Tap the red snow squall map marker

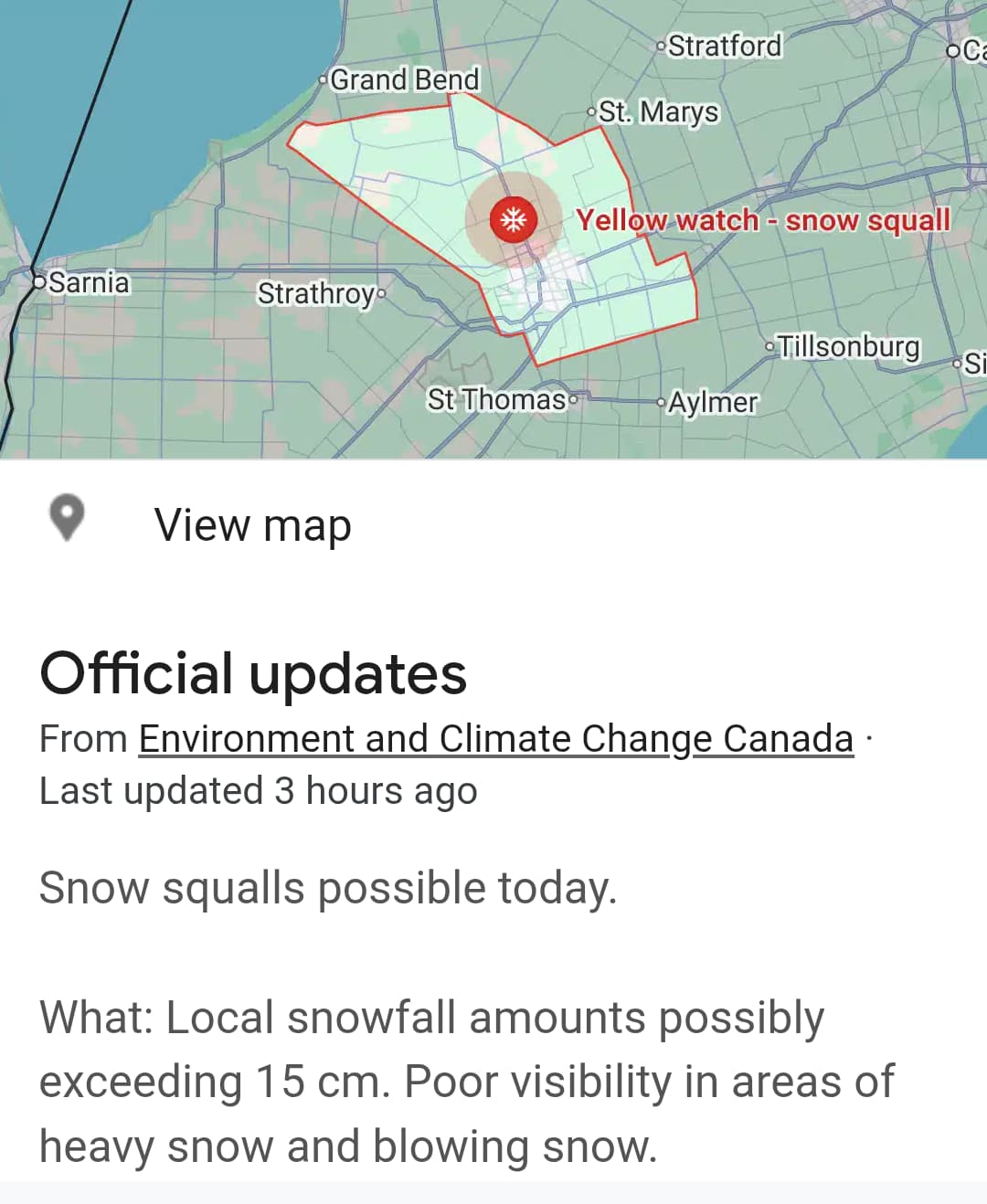513,220
